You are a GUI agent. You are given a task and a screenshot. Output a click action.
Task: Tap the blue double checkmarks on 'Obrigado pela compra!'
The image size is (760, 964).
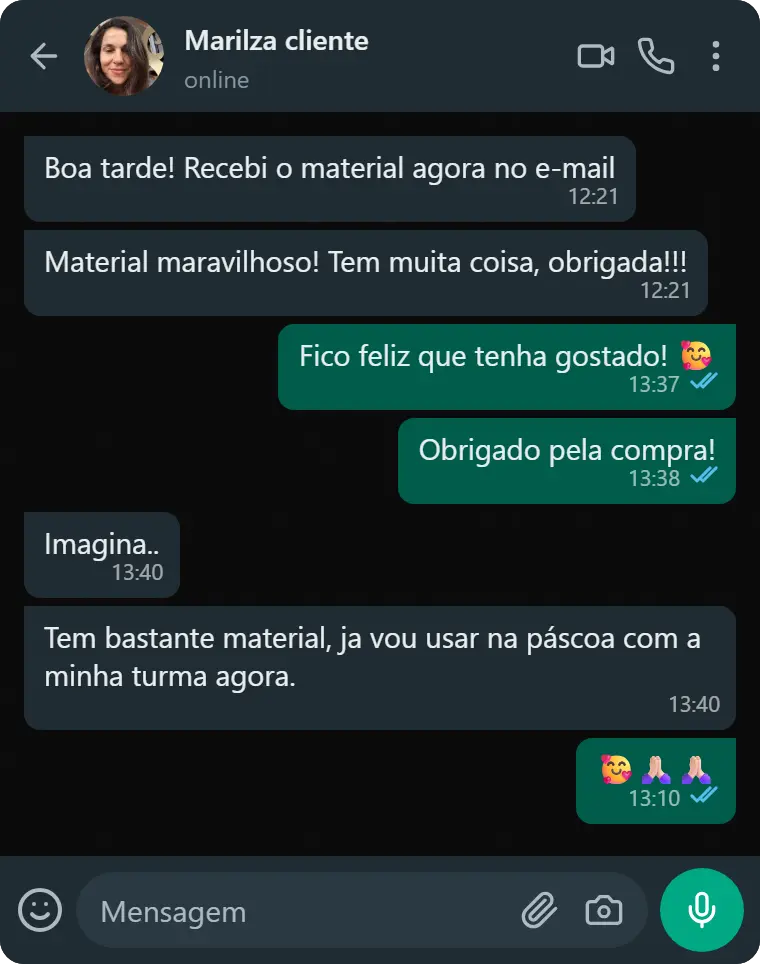[x=704, y=477]
